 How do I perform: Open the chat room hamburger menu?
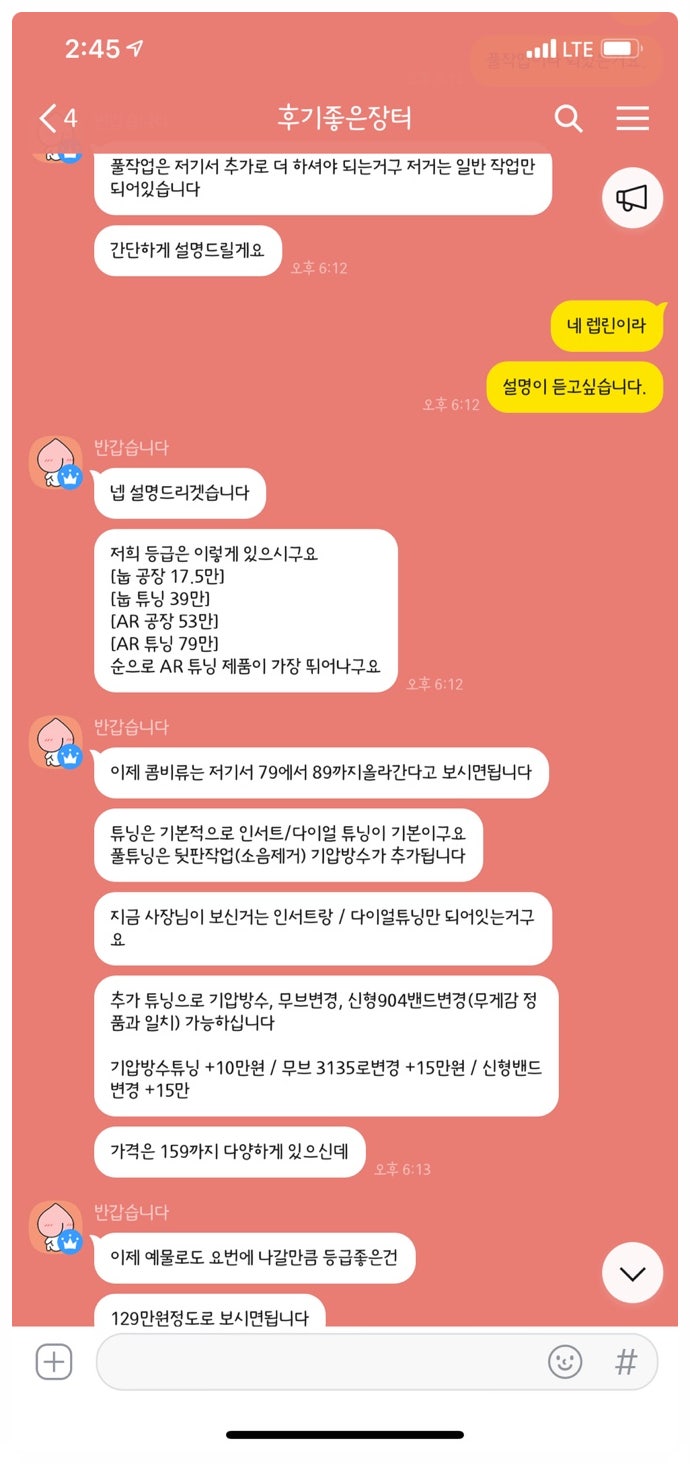pyautogui.click(x=632, y=119)
